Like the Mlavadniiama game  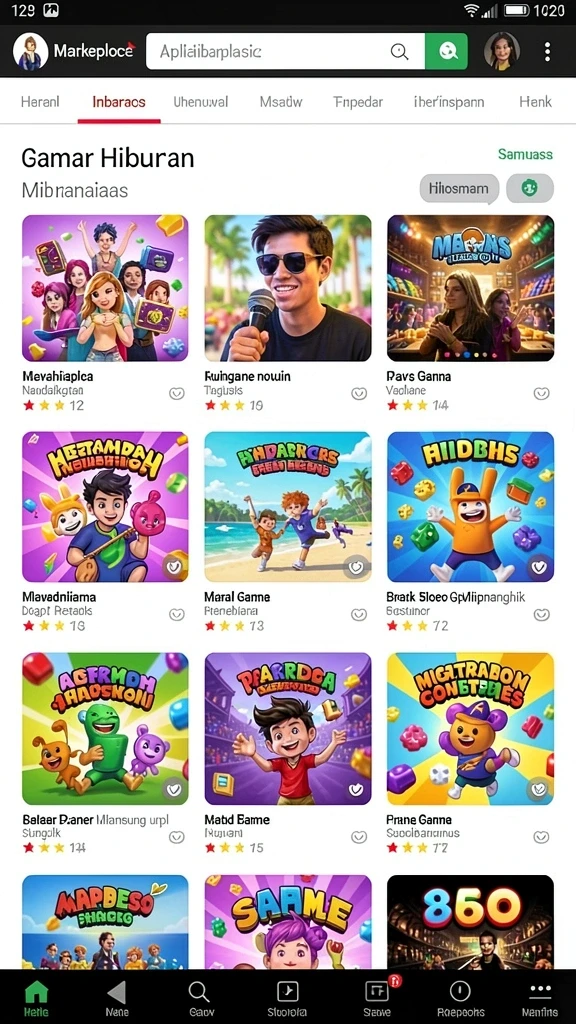click(176, 615)
